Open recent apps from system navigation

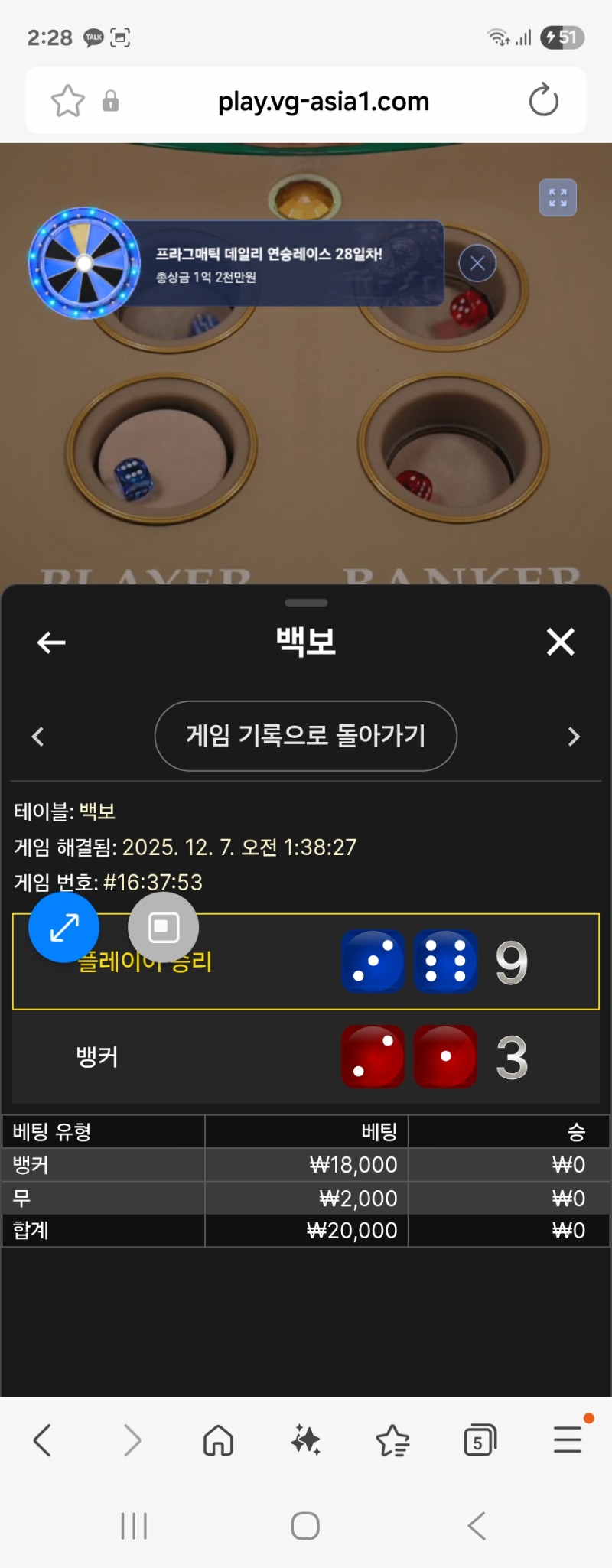[134, 1526]
